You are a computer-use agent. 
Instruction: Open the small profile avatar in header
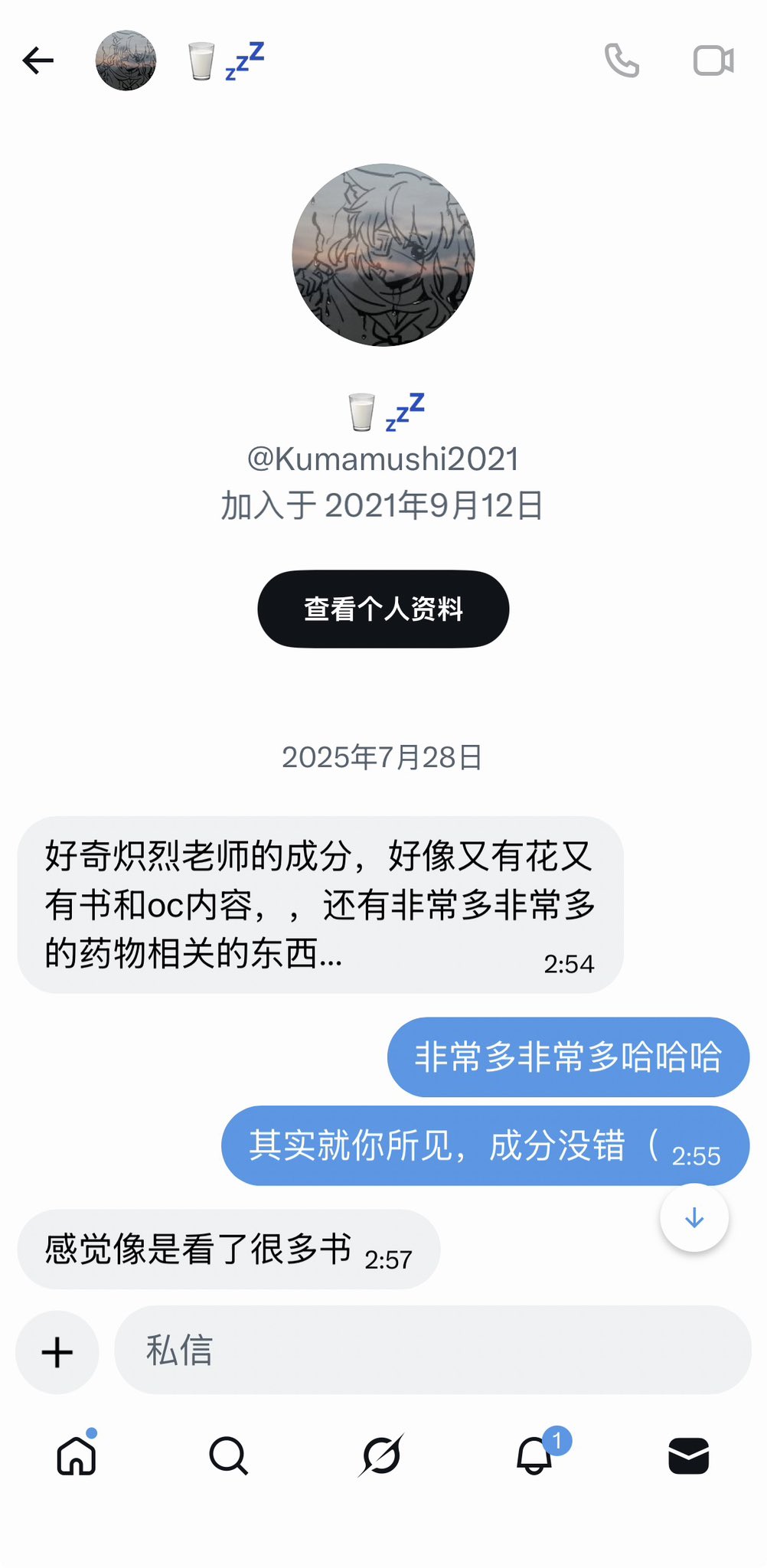pos(126,60)
